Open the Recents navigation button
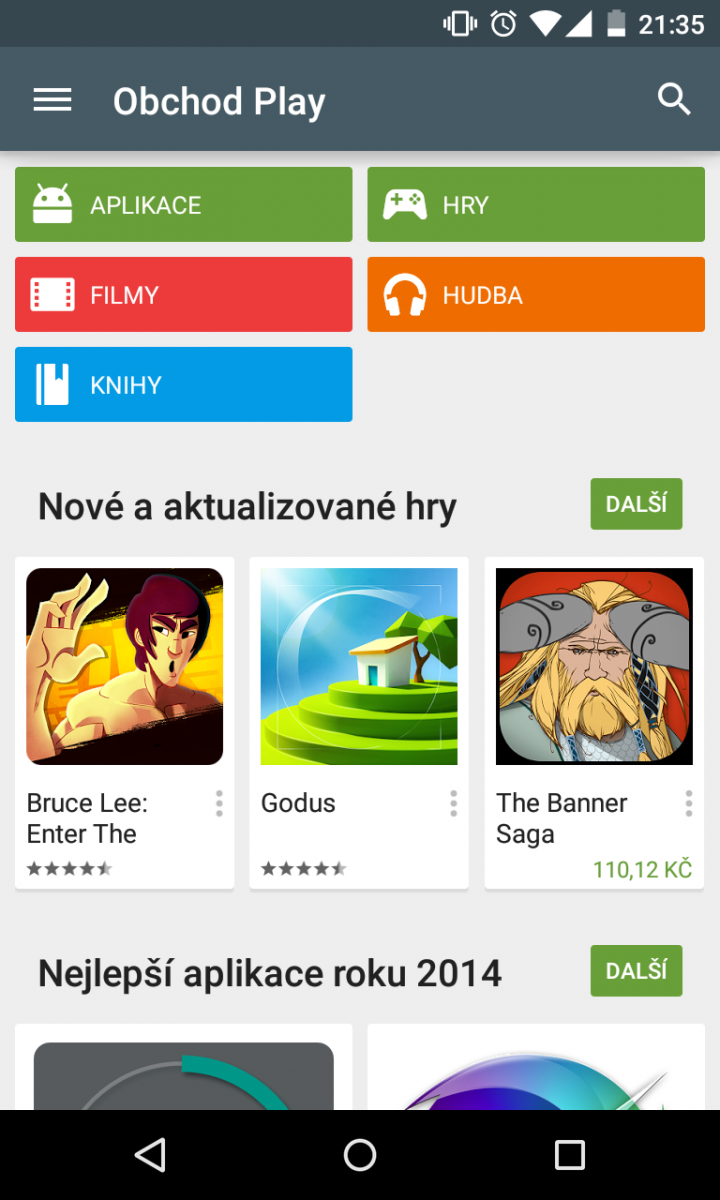This screenshot has width=720, height=1200. tap(569, 1155)
